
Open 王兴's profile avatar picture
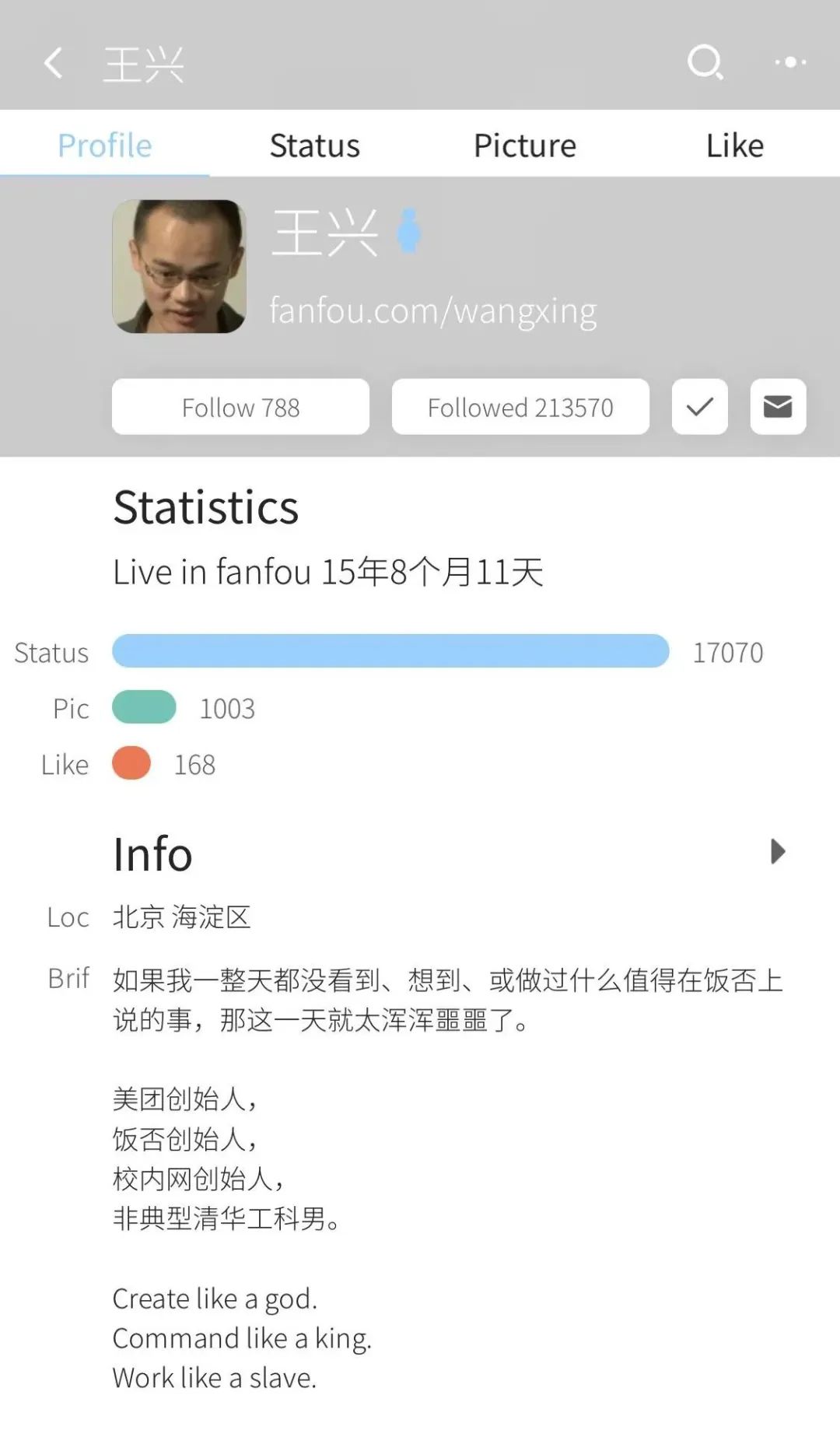coord(179,267)
